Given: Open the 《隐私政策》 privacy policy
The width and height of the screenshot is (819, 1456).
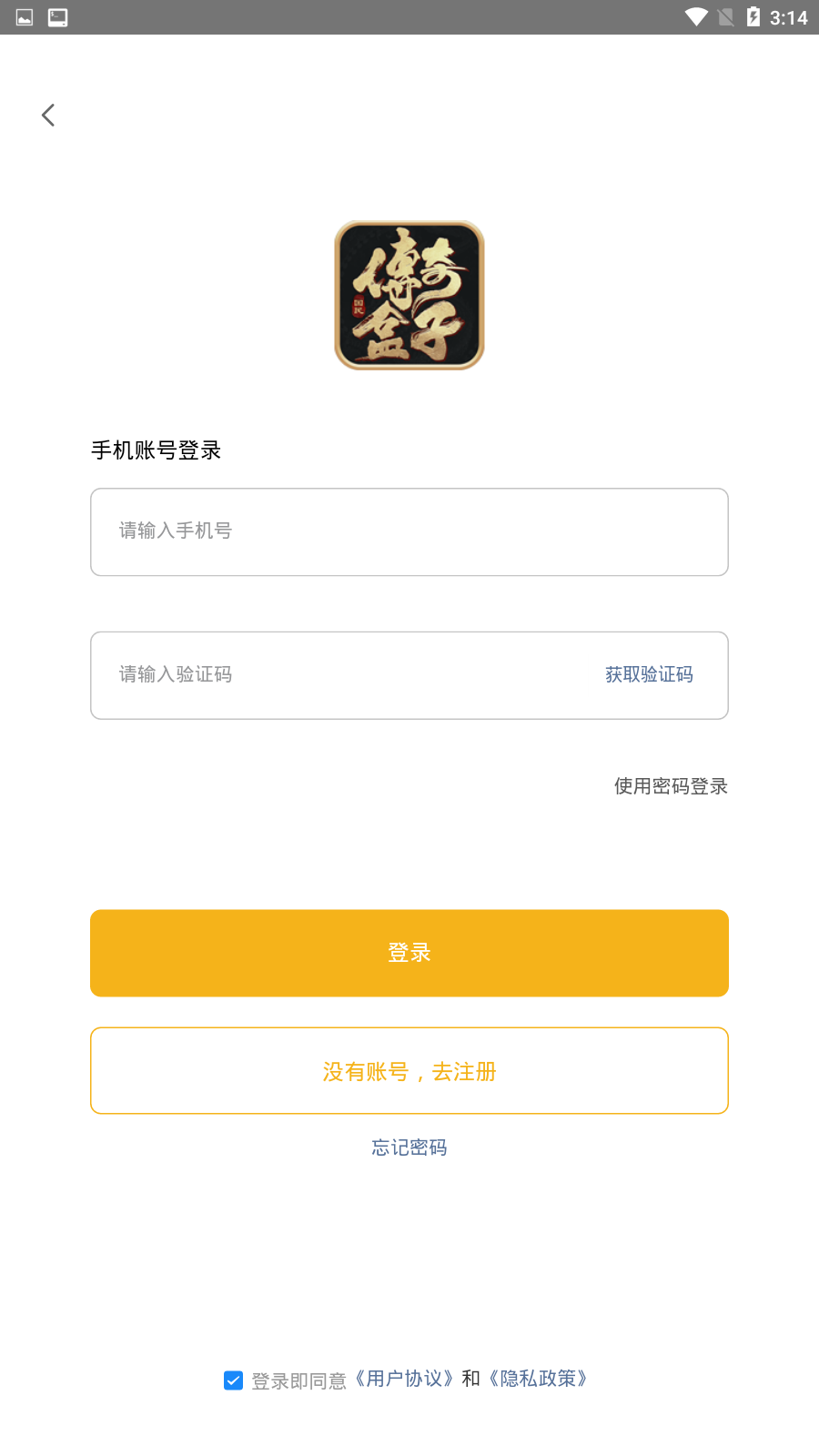Looking at the screenshot, I should pyautogui.click(x=539, y=1379).
